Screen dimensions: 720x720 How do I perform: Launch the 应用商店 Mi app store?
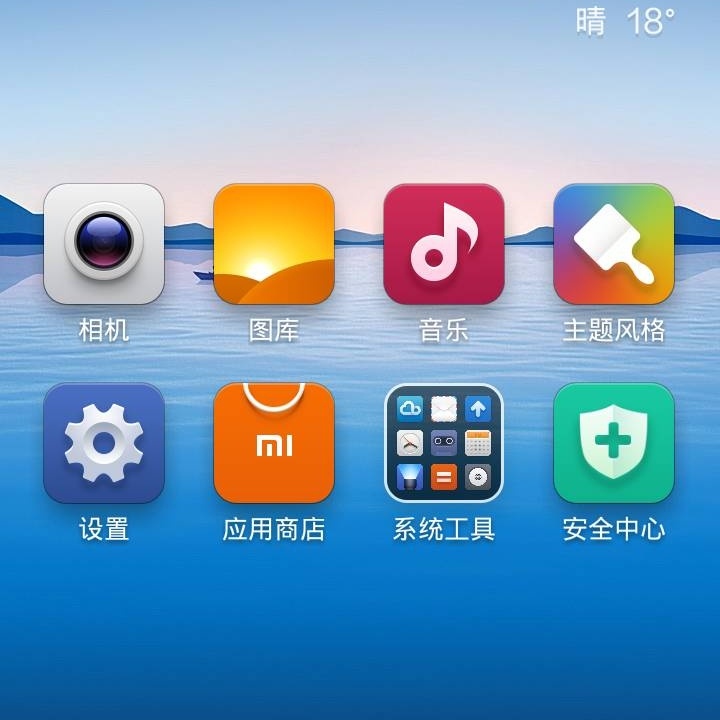click(x=274, y=443)
